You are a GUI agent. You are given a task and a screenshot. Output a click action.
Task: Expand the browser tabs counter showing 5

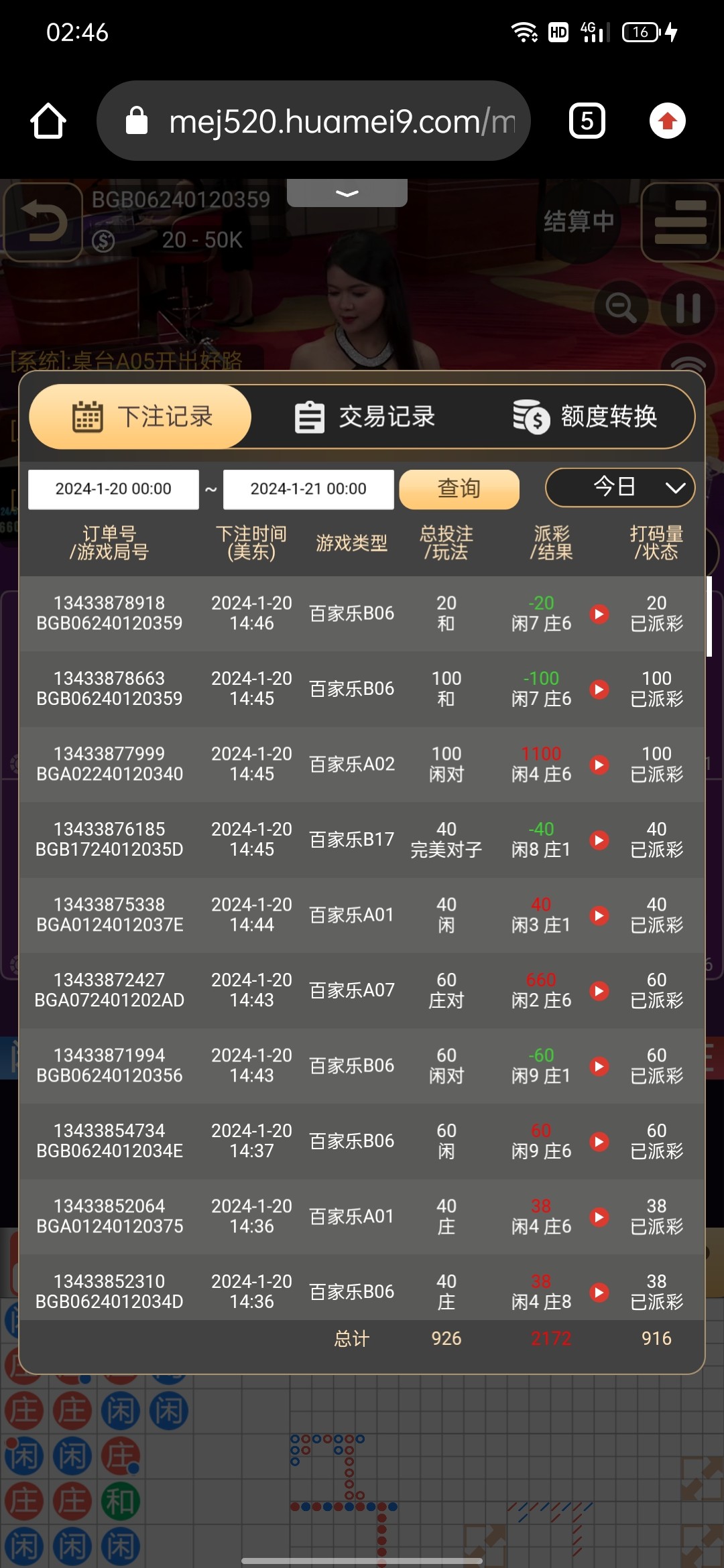point(586,121)
